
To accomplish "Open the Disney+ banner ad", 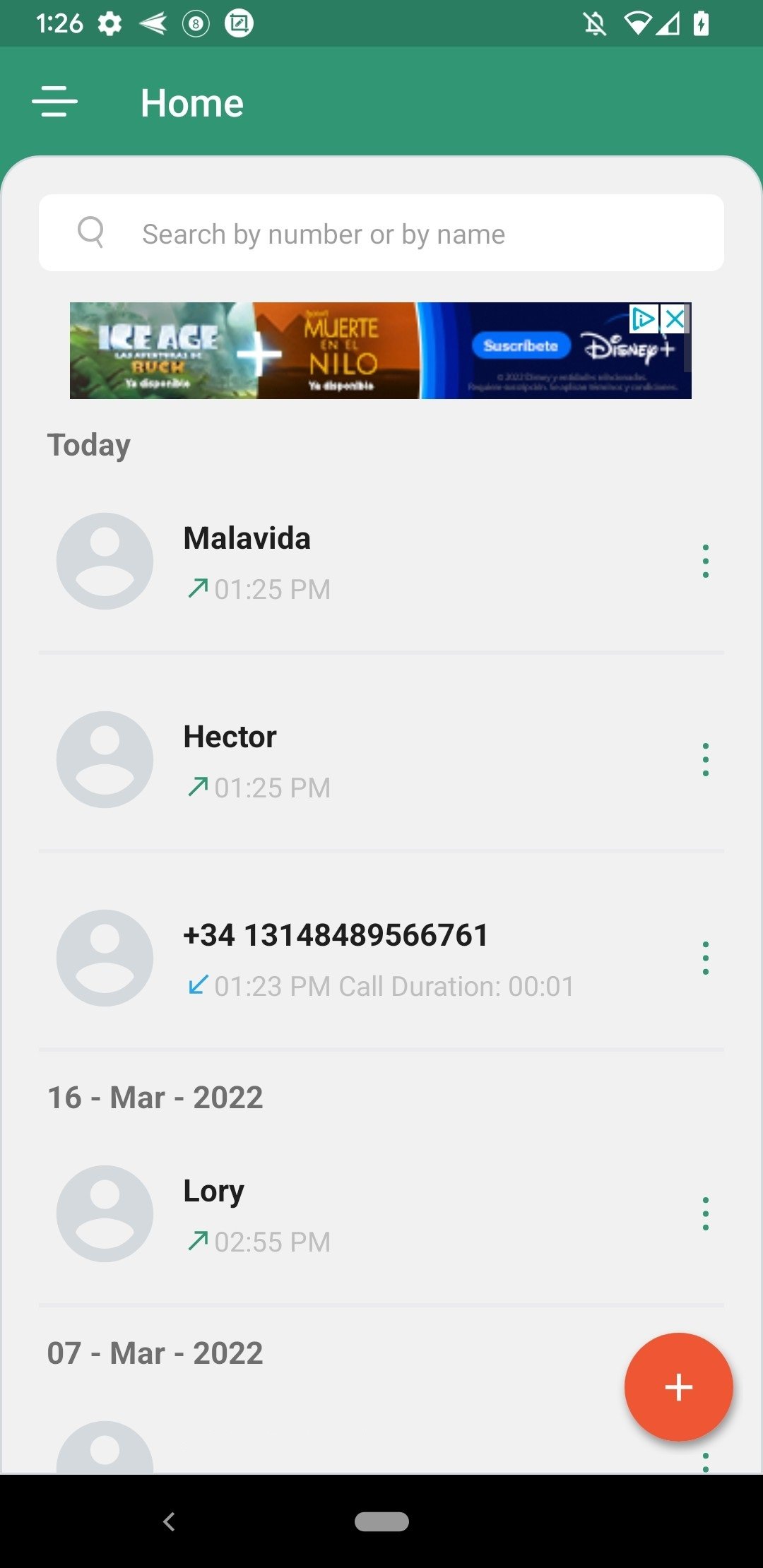I will pos(381,350).
